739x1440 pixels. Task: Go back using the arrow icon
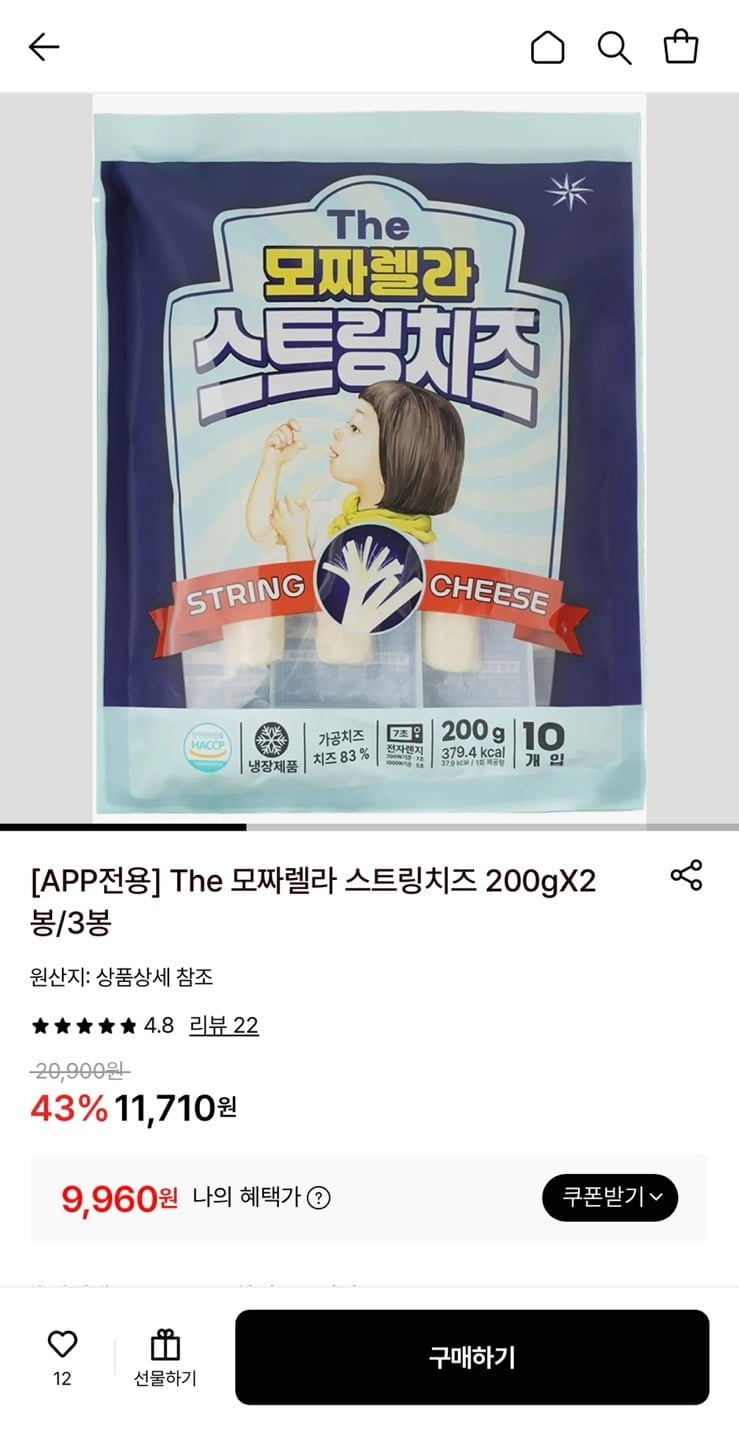pyautogui.click(x=44, y=47)
